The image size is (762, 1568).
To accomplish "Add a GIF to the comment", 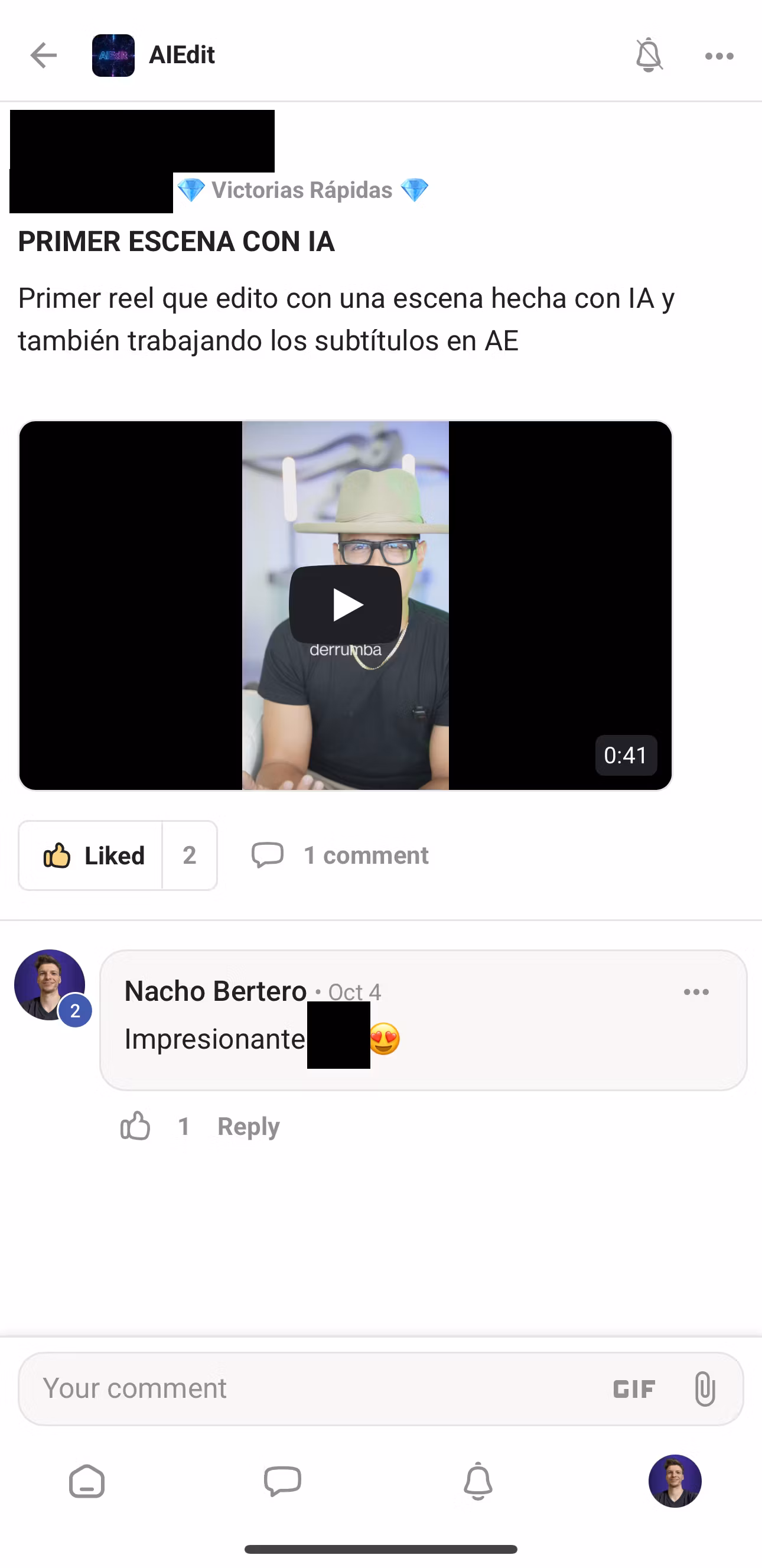I will 634,1388.
